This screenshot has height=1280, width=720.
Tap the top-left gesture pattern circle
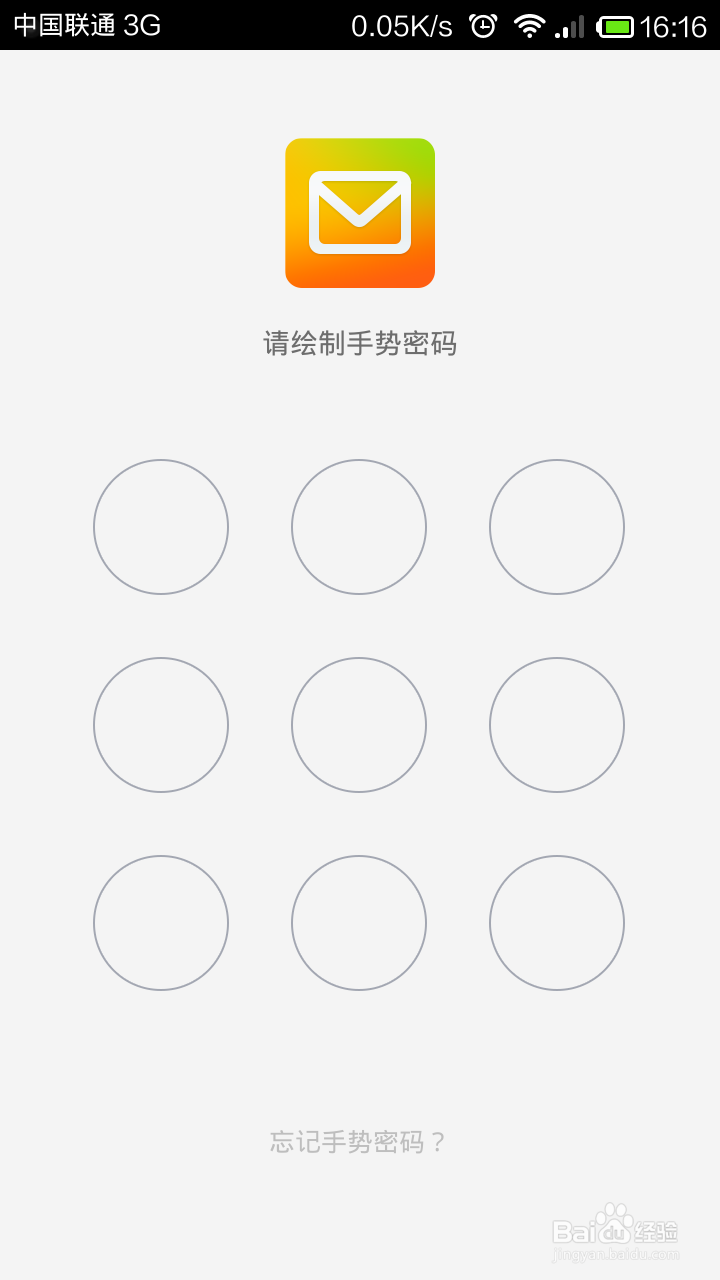(x=161, y=527)
